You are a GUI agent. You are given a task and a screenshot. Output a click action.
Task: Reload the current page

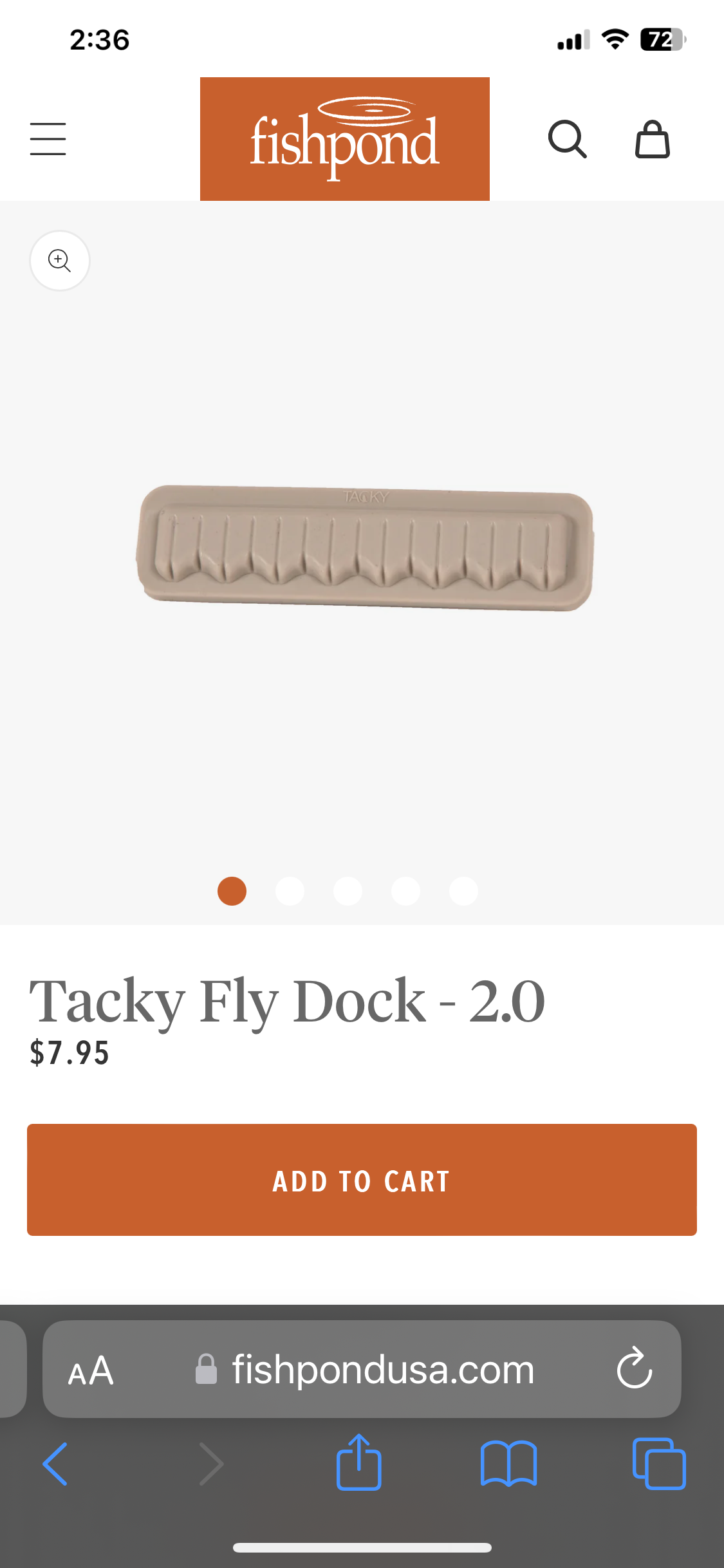click(x=635, y=1369)
